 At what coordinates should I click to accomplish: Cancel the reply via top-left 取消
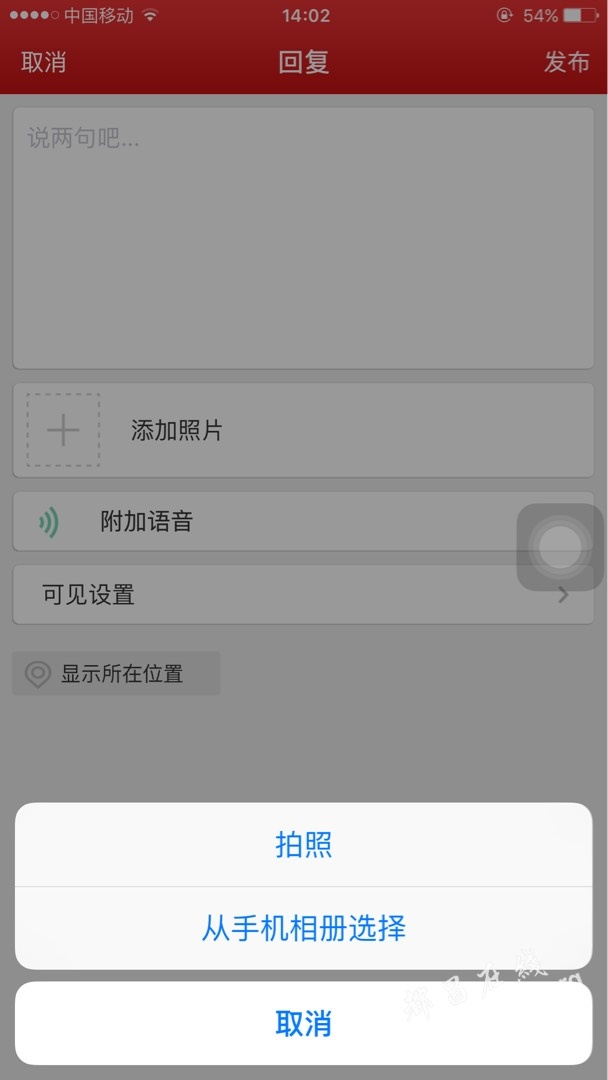(43, 62)
